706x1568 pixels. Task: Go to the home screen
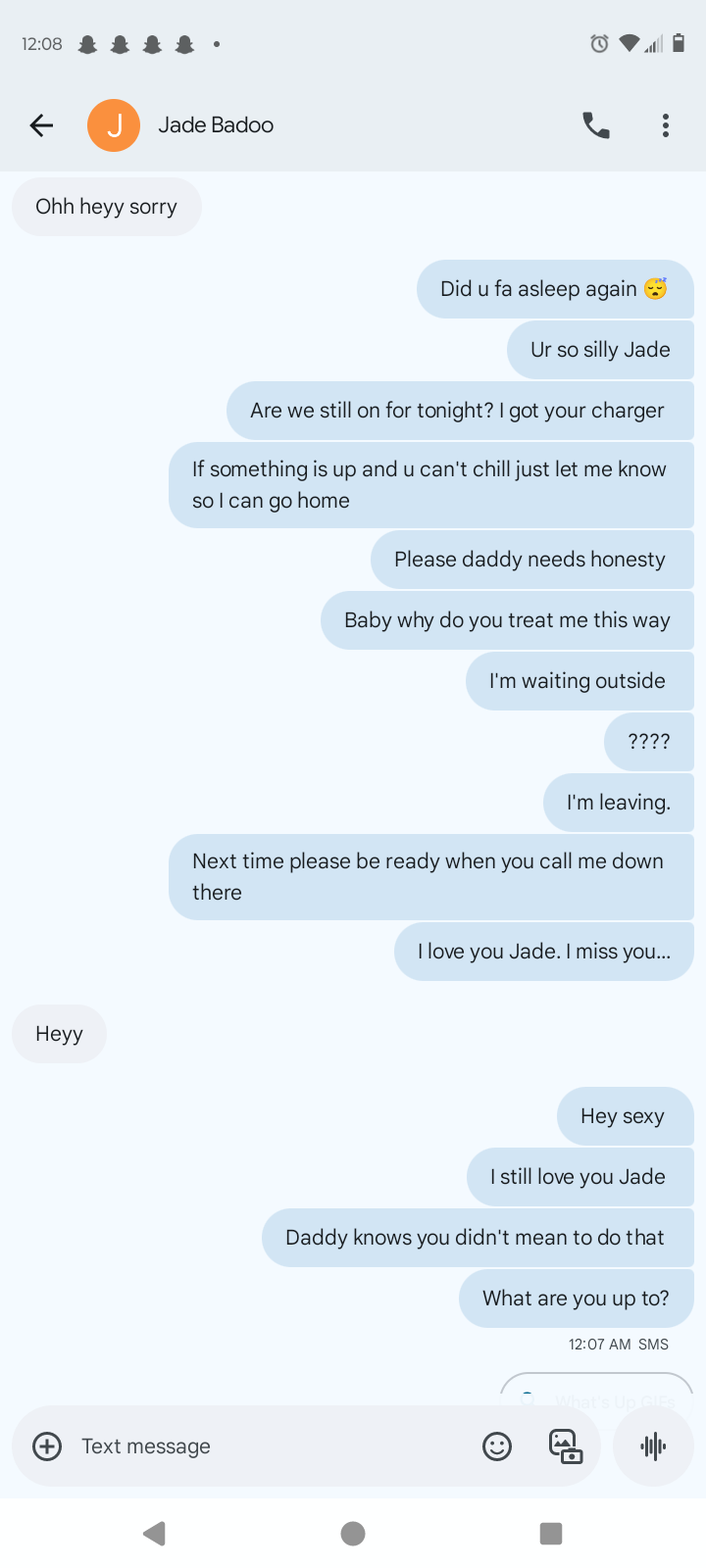tap(353, 1534)
